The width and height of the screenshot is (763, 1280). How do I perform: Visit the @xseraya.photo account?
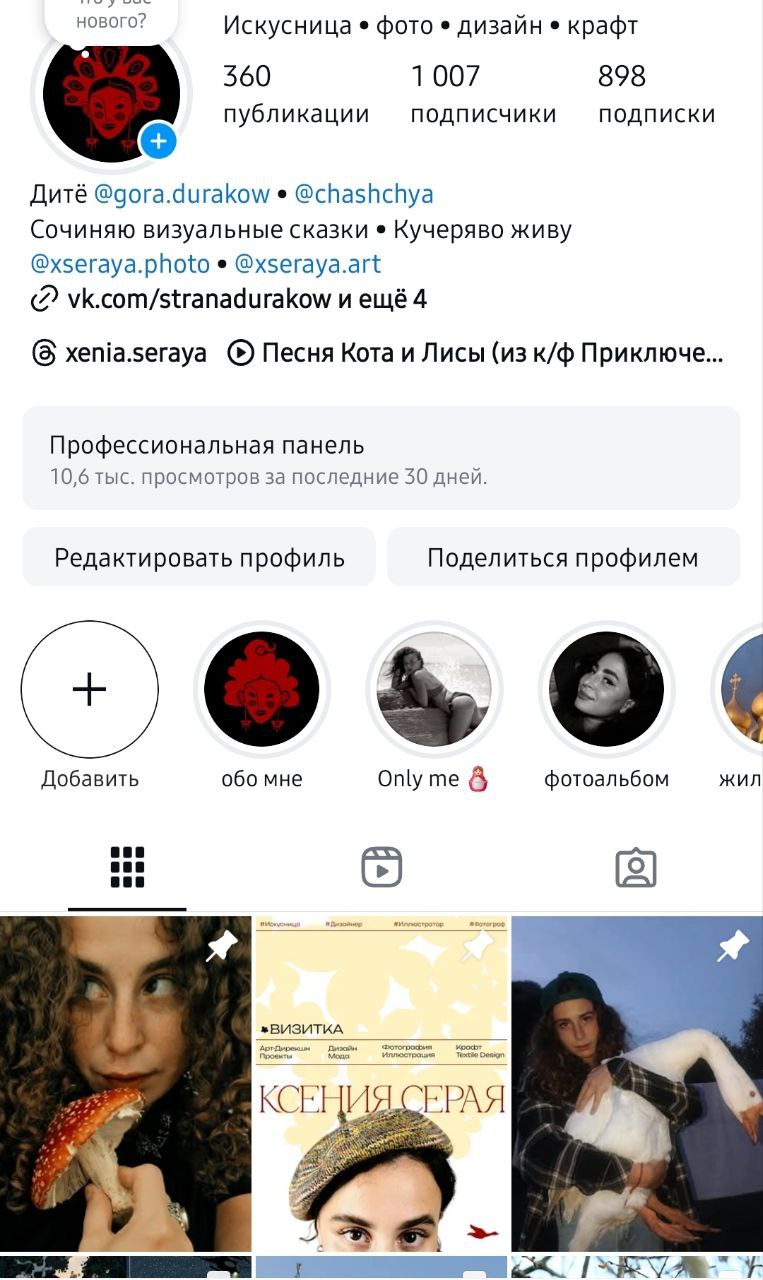[120, 264]
